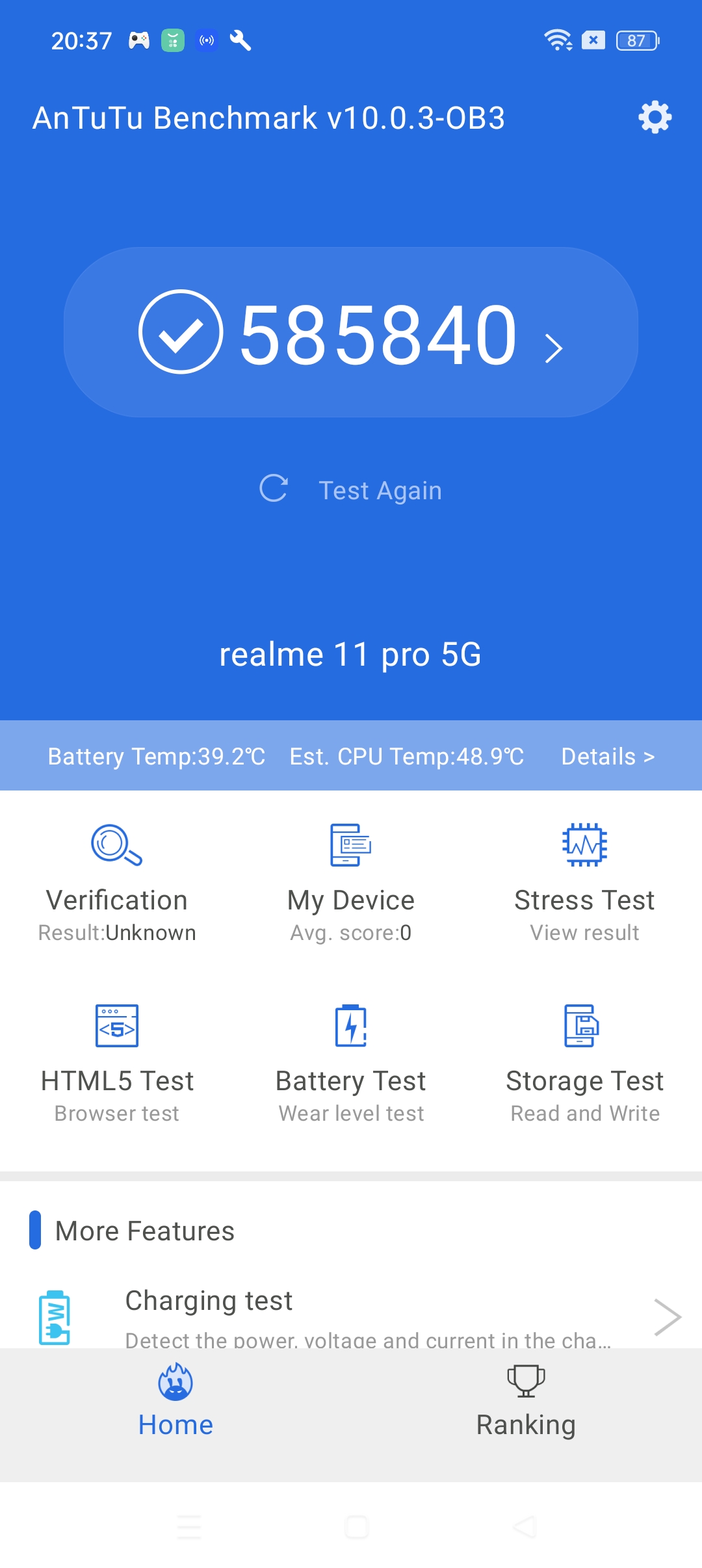The width and height of the screenshot is (702, 1568).
Task: Launch the HTML5 browser test
Action: [117, 1079]
